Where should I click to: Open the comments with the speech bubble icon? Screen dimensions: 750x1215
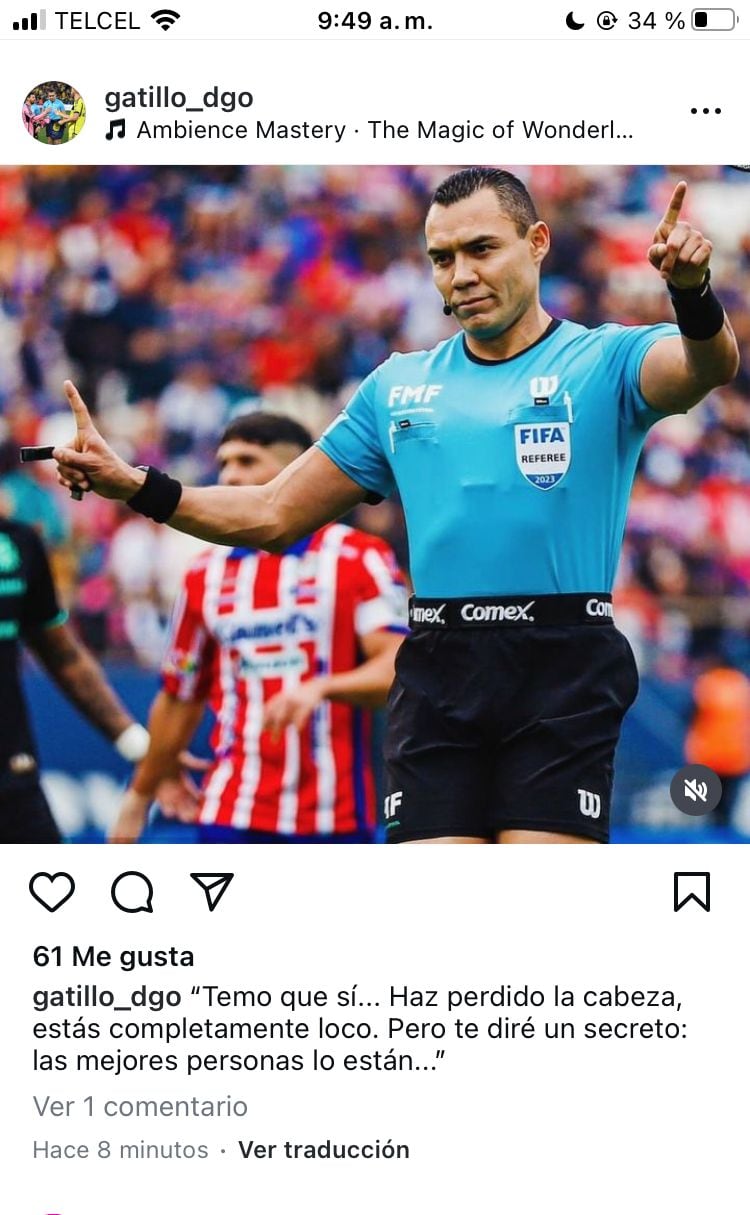click(x=131, y=893)
